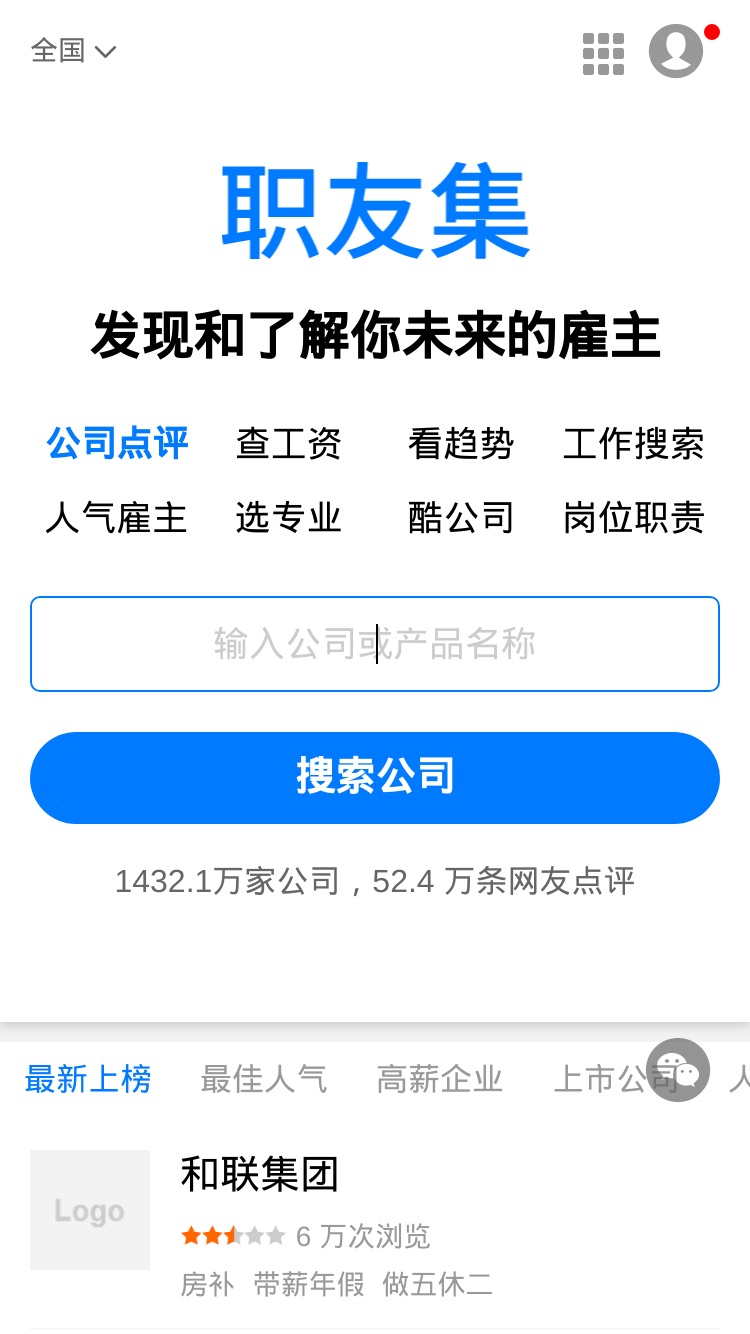The image size is (750, 1334).
Task: Switch to 看趋势
Action: pyautogui.click(x=461, y=443)
